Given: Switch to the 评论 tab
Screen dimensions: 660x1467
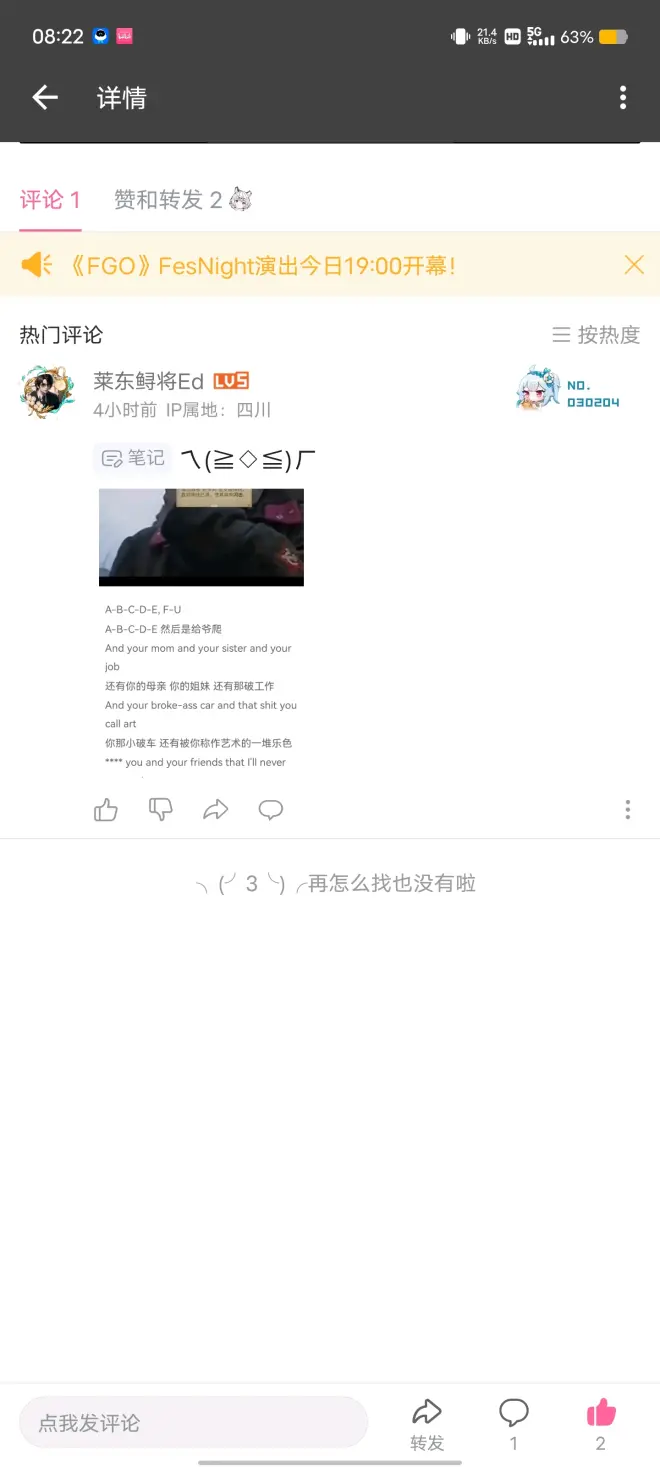Looking at the screenshot, I should [50, 200].
